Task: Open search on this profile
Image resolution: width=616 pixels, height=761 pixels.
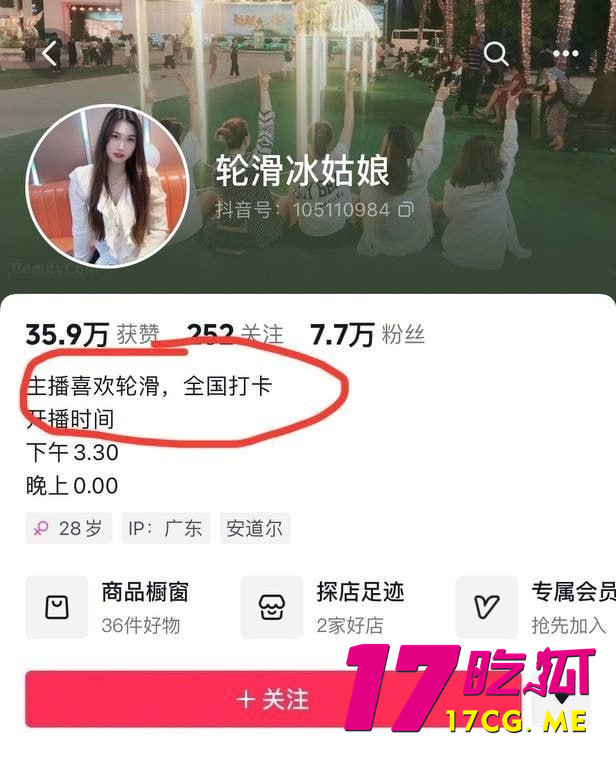Action: tap(496, 53)
